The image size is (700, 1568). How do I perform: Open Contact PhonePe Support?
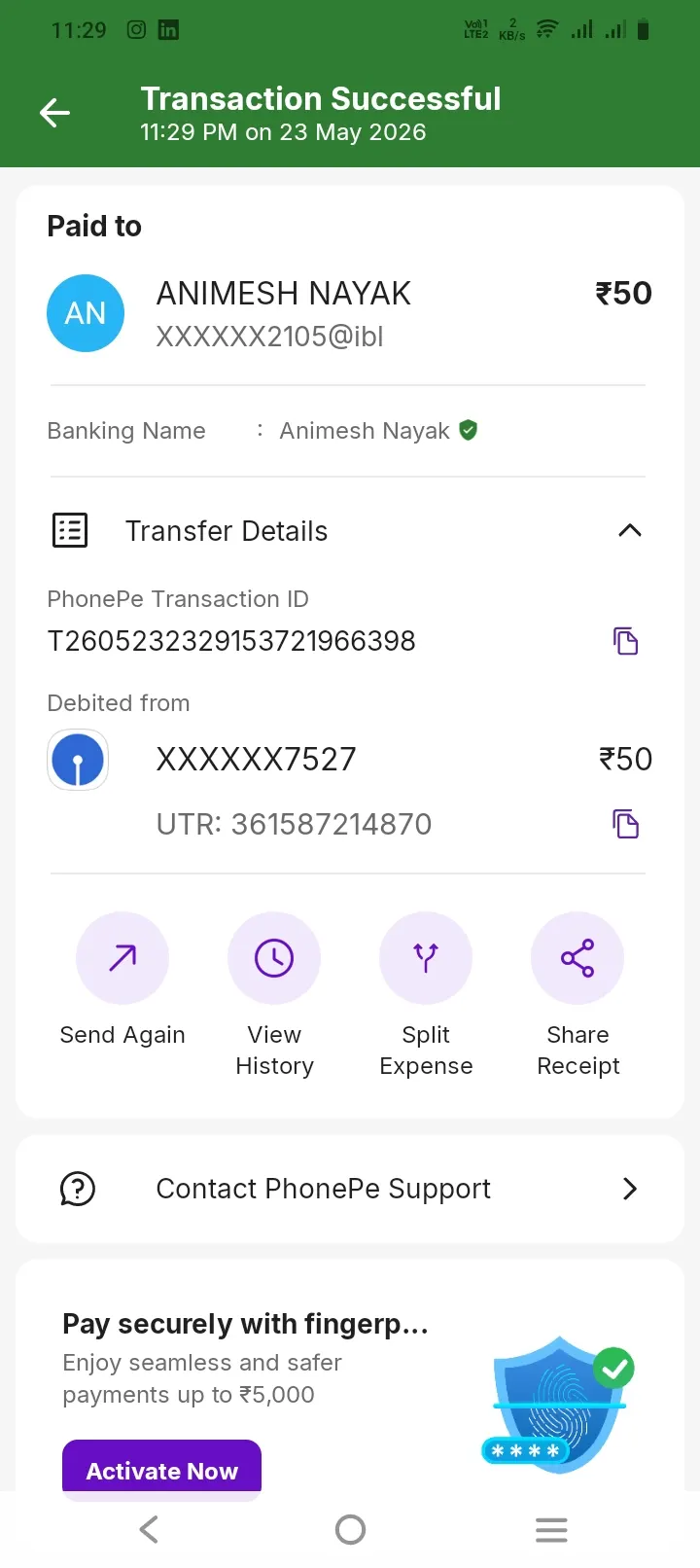(x=350, y=1189)
